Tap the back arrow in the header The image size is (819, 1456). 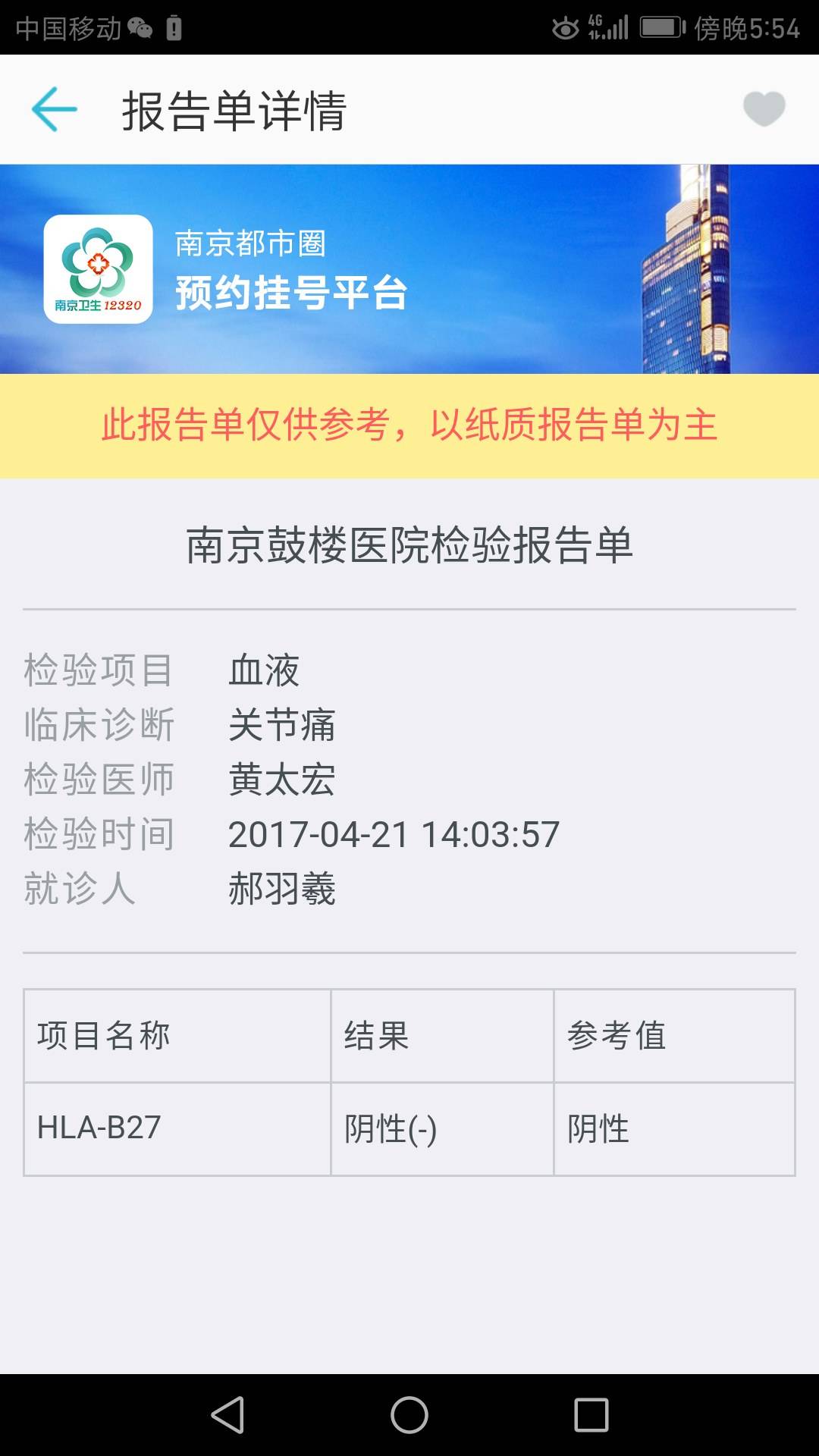tap(55, 109)
